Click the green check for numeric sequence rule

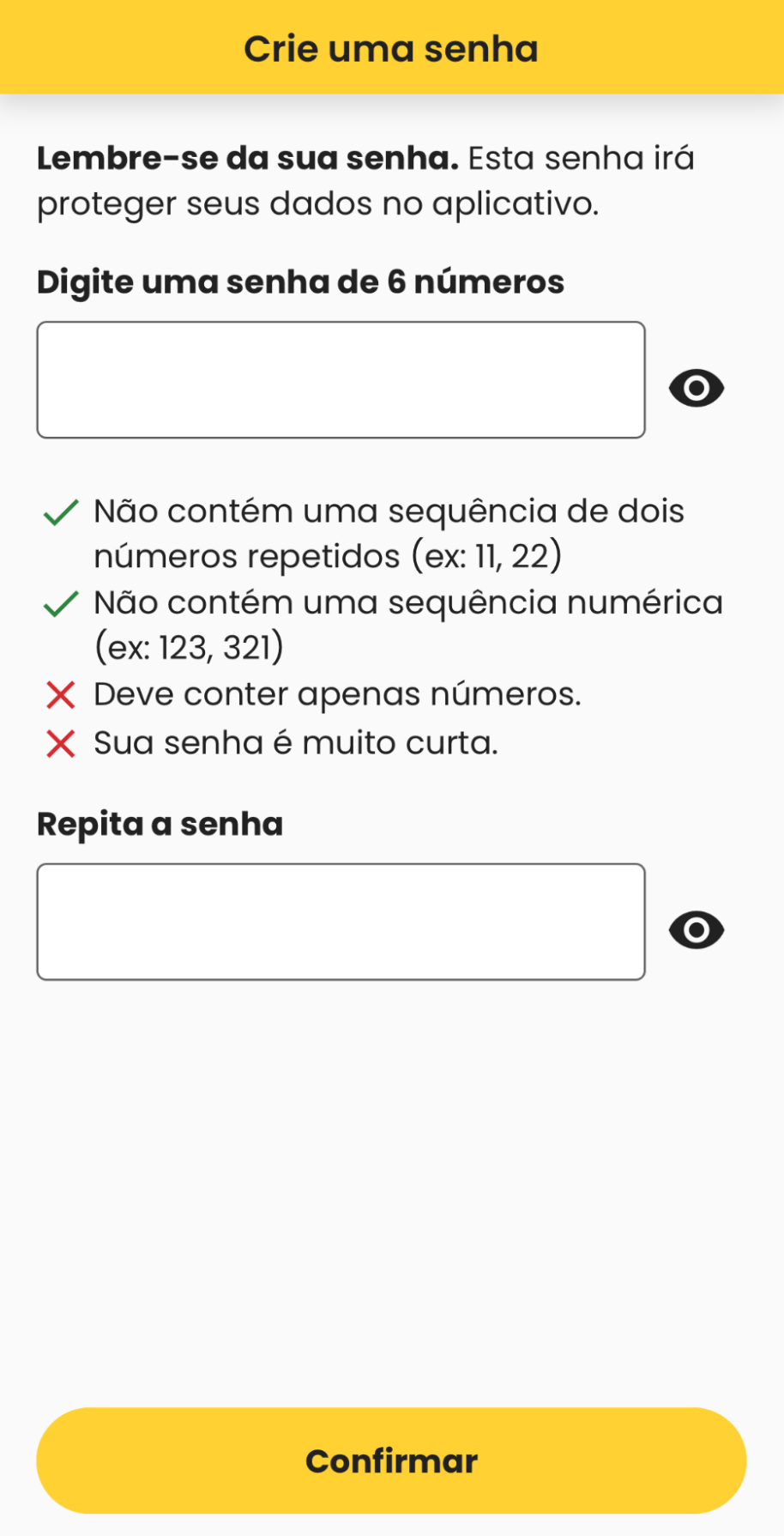coord(59,603)
